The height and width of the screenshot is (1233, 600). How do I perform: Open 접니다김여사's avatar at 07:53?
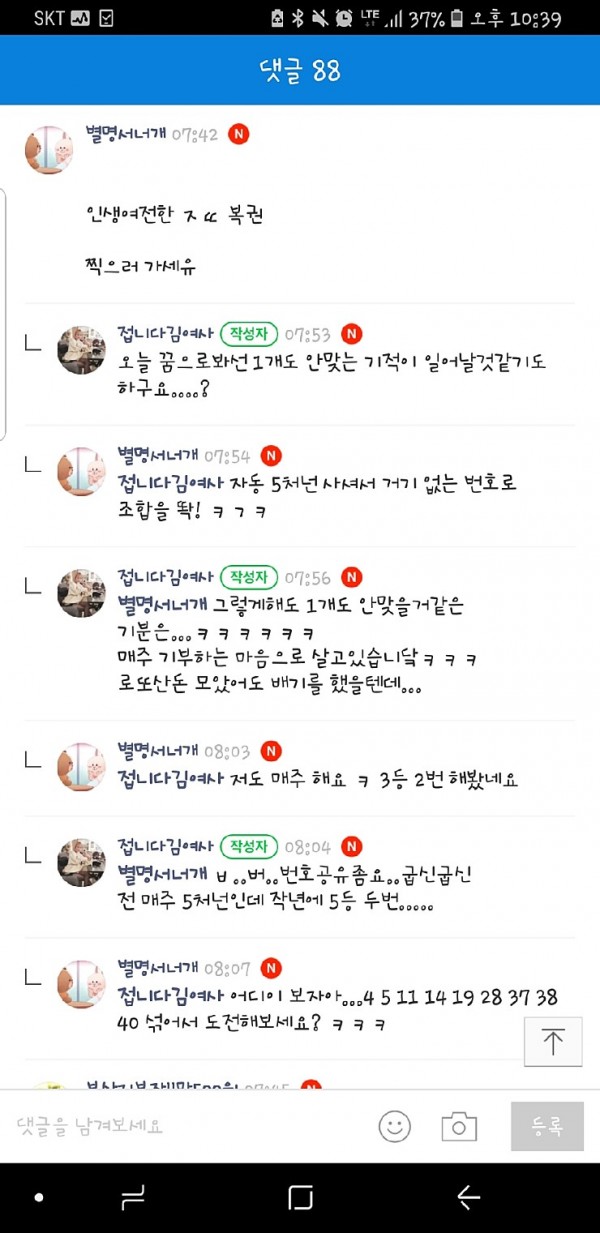(81, 350)
